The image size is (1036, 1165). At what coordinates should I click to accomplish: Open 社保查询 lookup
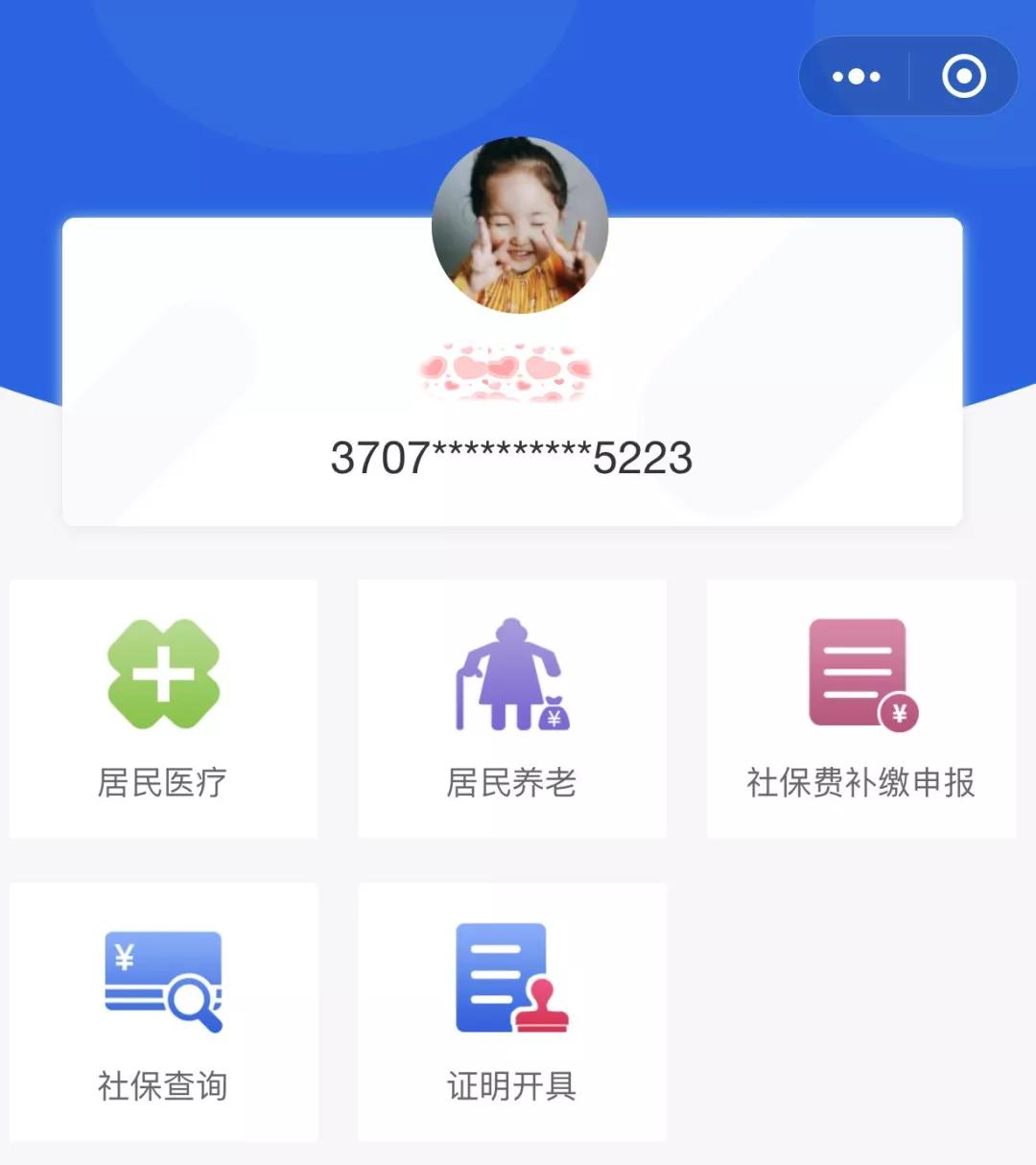pos(163,1011)
